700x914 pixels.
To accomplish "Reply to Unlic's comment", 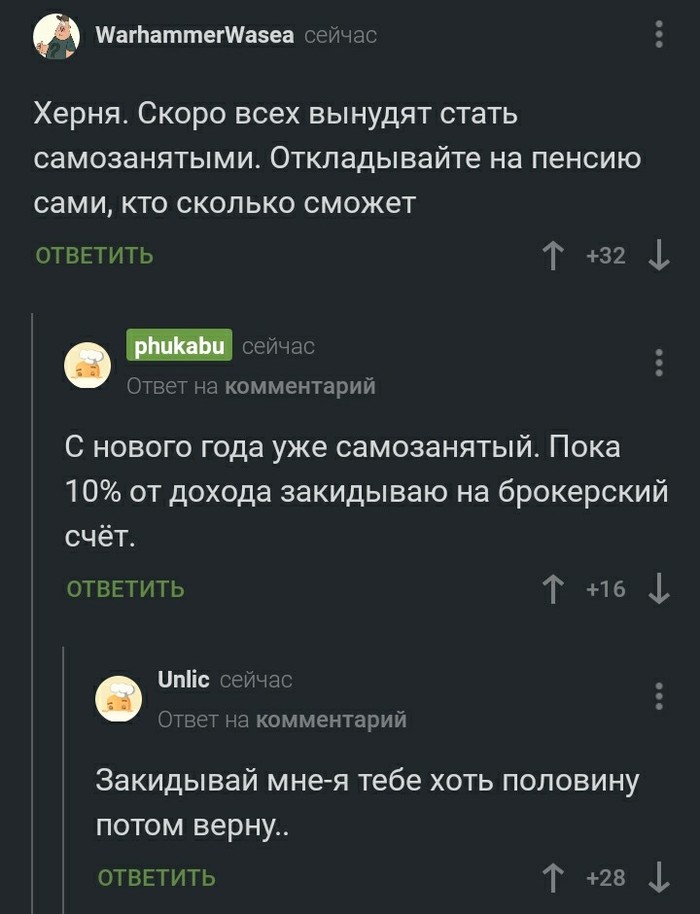I will click(x=157, y=877).
